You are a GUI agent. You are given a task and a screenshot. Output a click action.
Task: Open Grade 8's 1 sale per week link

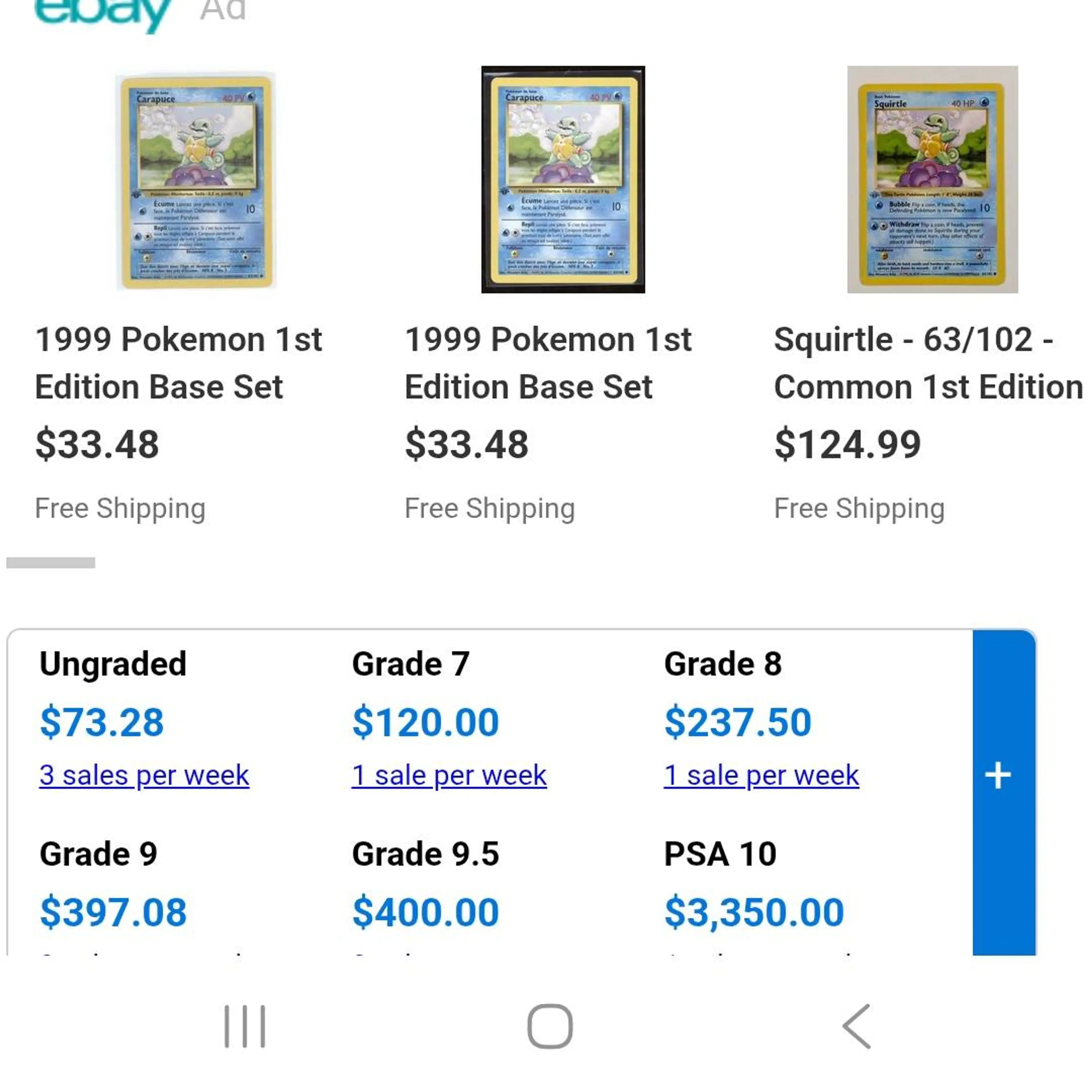coord(761,775)
